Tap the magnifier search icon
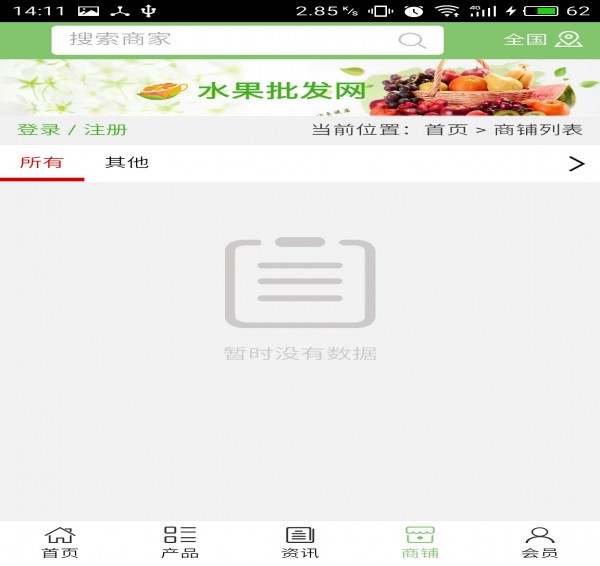The image size is (600, 566). point(411,40)
